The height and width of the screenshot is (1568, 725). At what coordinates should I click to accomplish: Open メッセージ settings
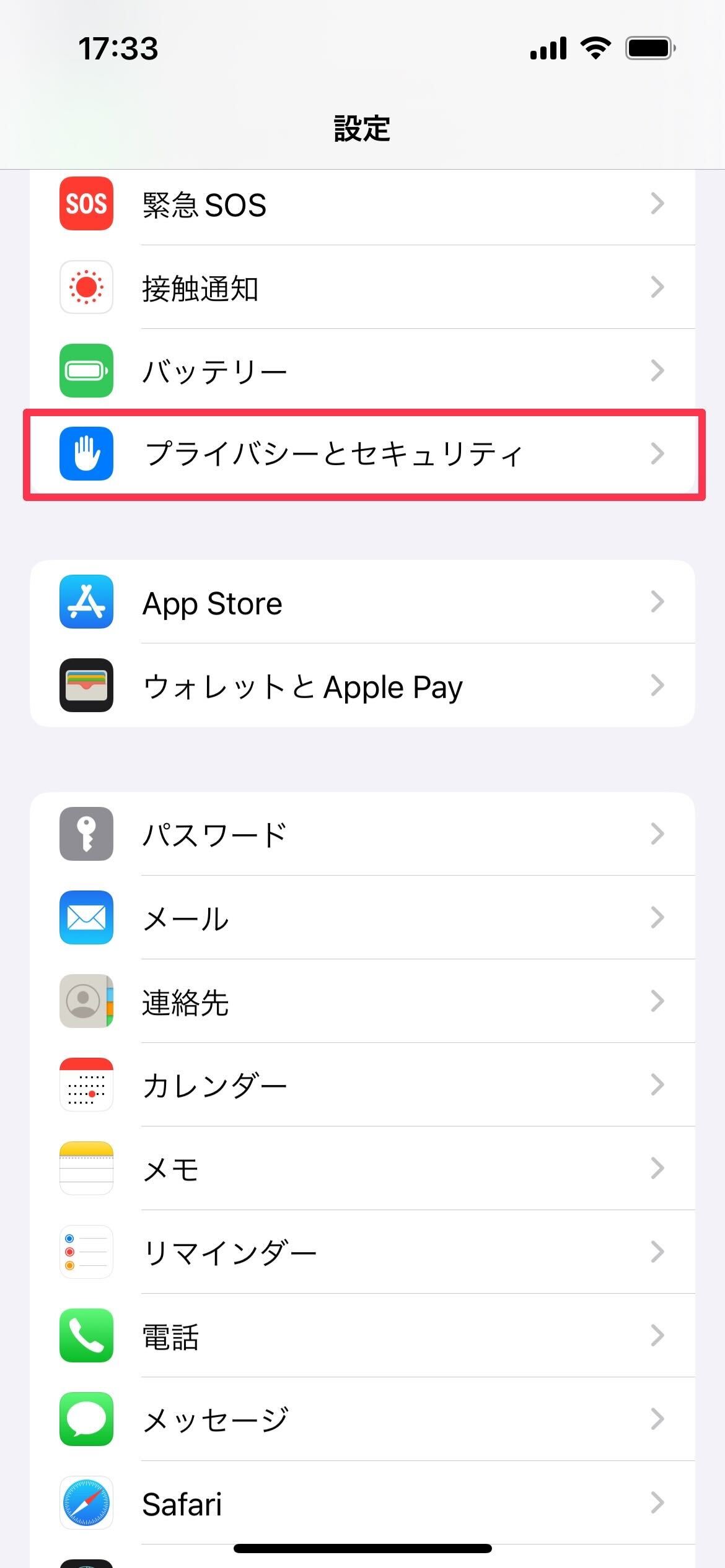362,1419
